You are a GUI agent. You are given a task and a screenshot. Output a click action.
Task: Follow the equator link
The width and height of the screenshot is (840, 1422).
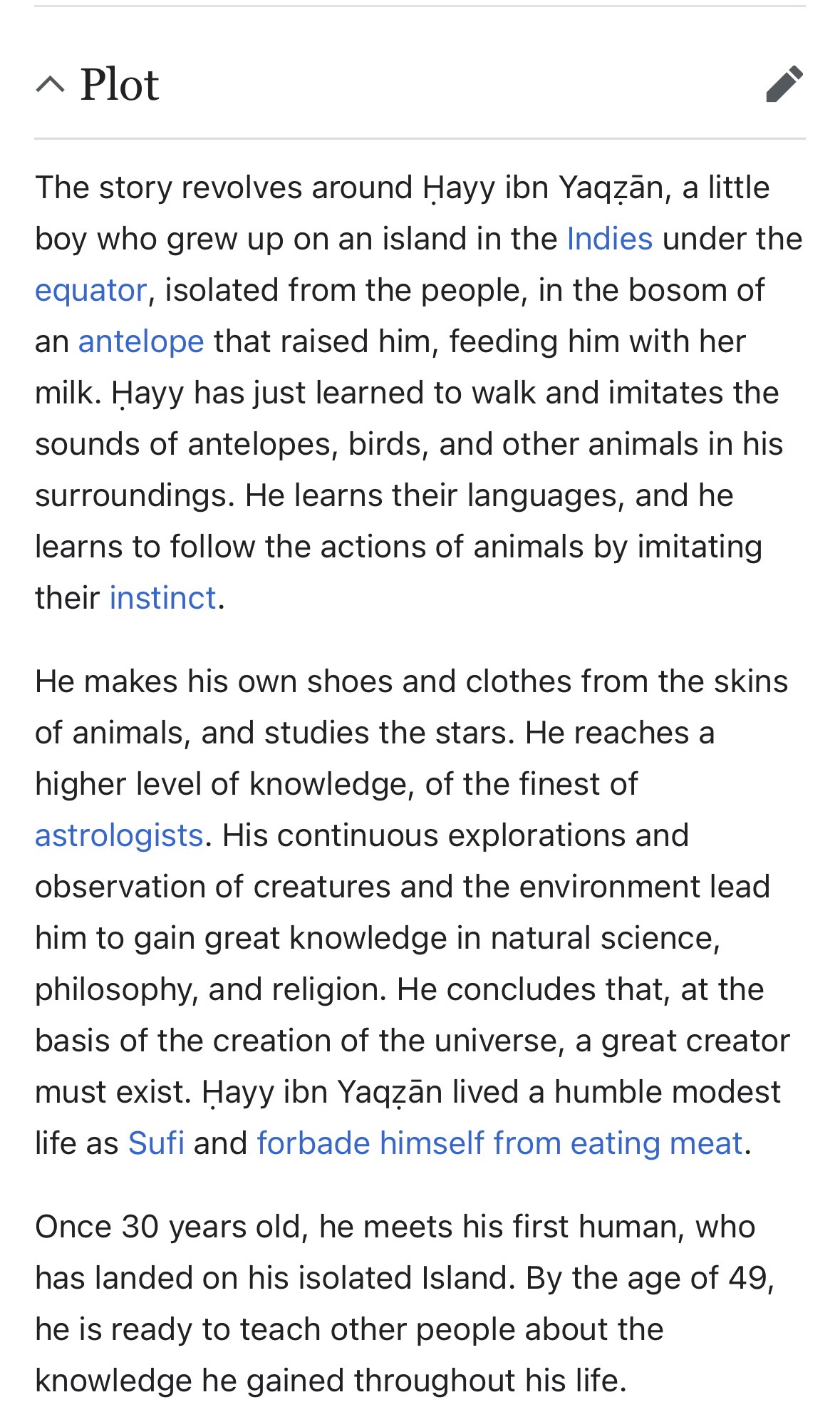click(x=91, y=290)
